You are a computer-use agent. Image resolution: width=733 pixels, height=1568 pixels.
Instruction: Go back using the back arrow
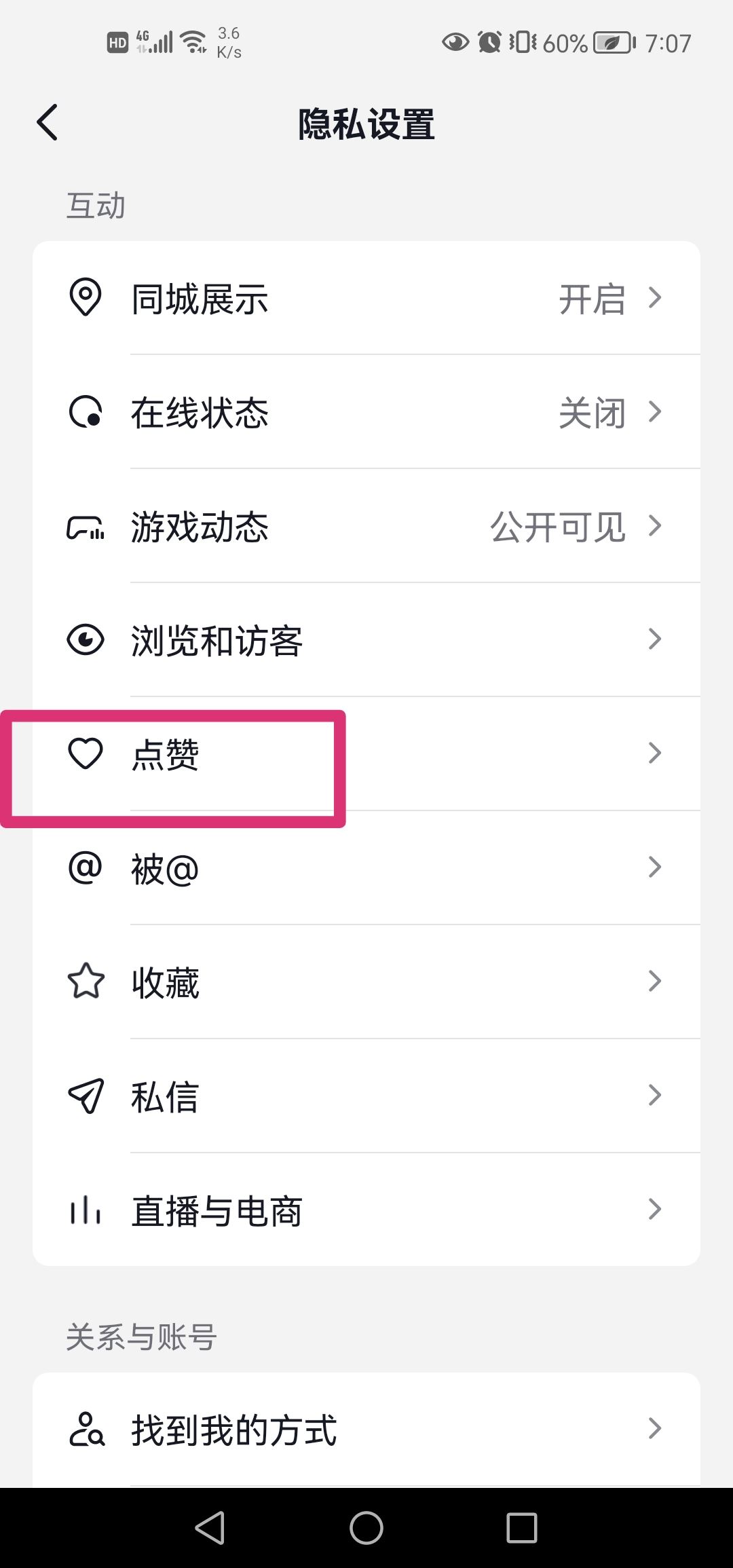tap(46, 123)
